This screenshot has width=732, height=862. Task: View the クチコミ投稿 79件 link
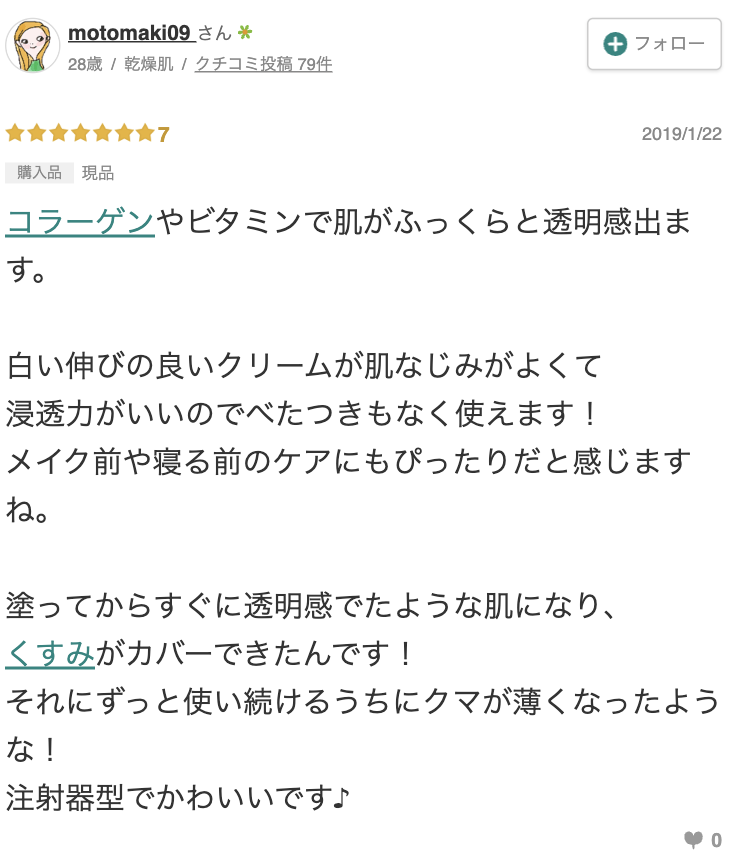click(263, 64)
